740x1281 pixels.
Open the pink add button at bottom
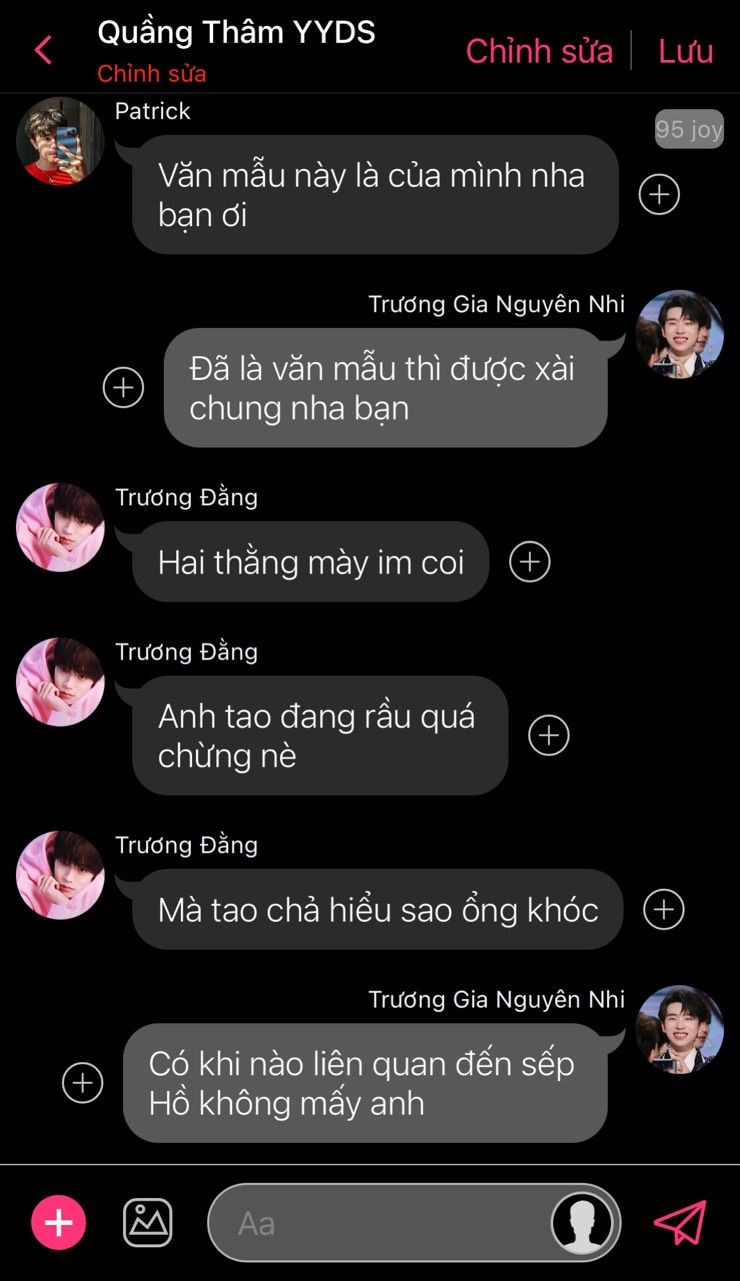tap(59, 1222)
